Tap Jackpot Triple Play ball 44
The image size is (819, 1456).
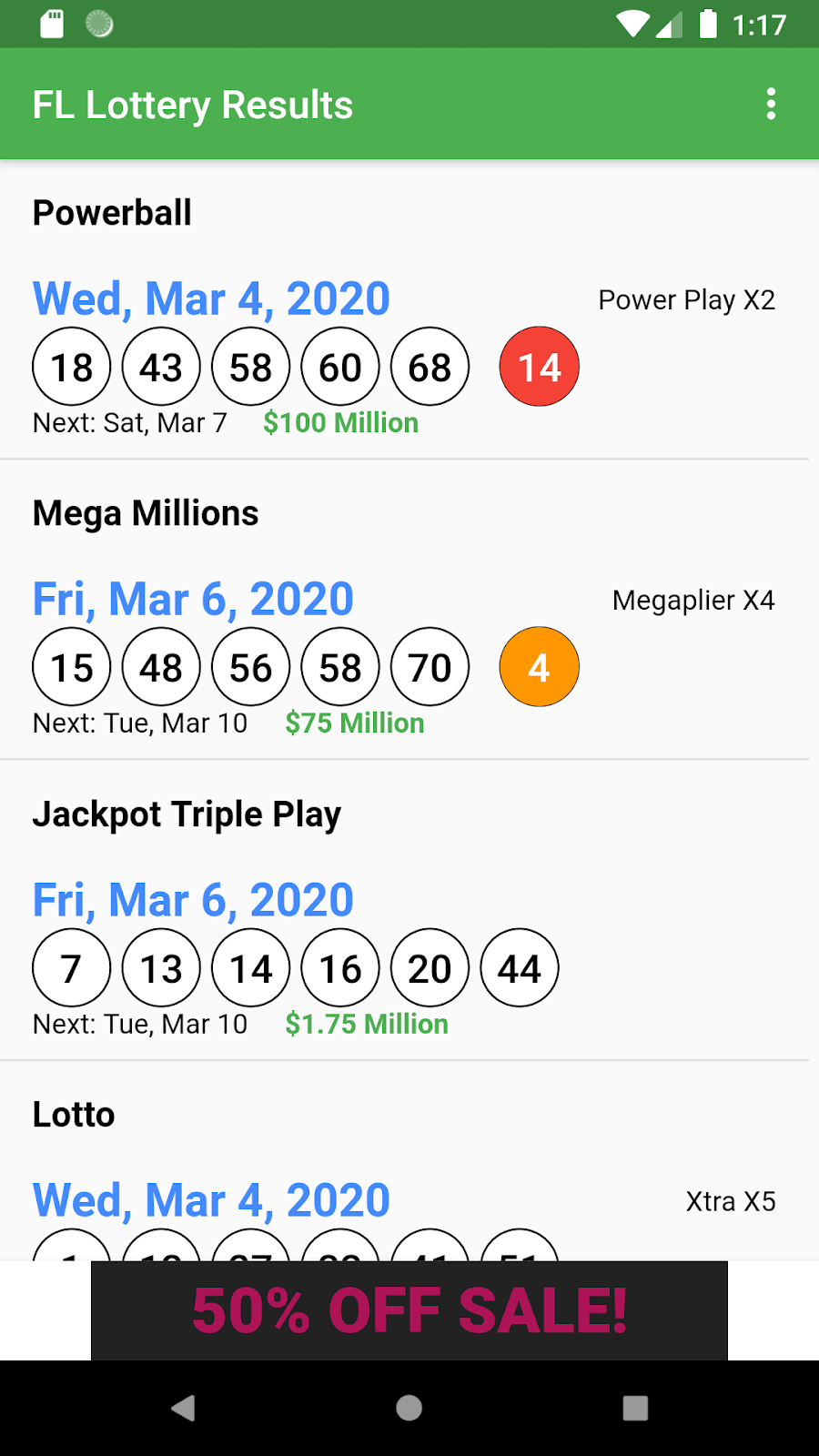(520, 967)
